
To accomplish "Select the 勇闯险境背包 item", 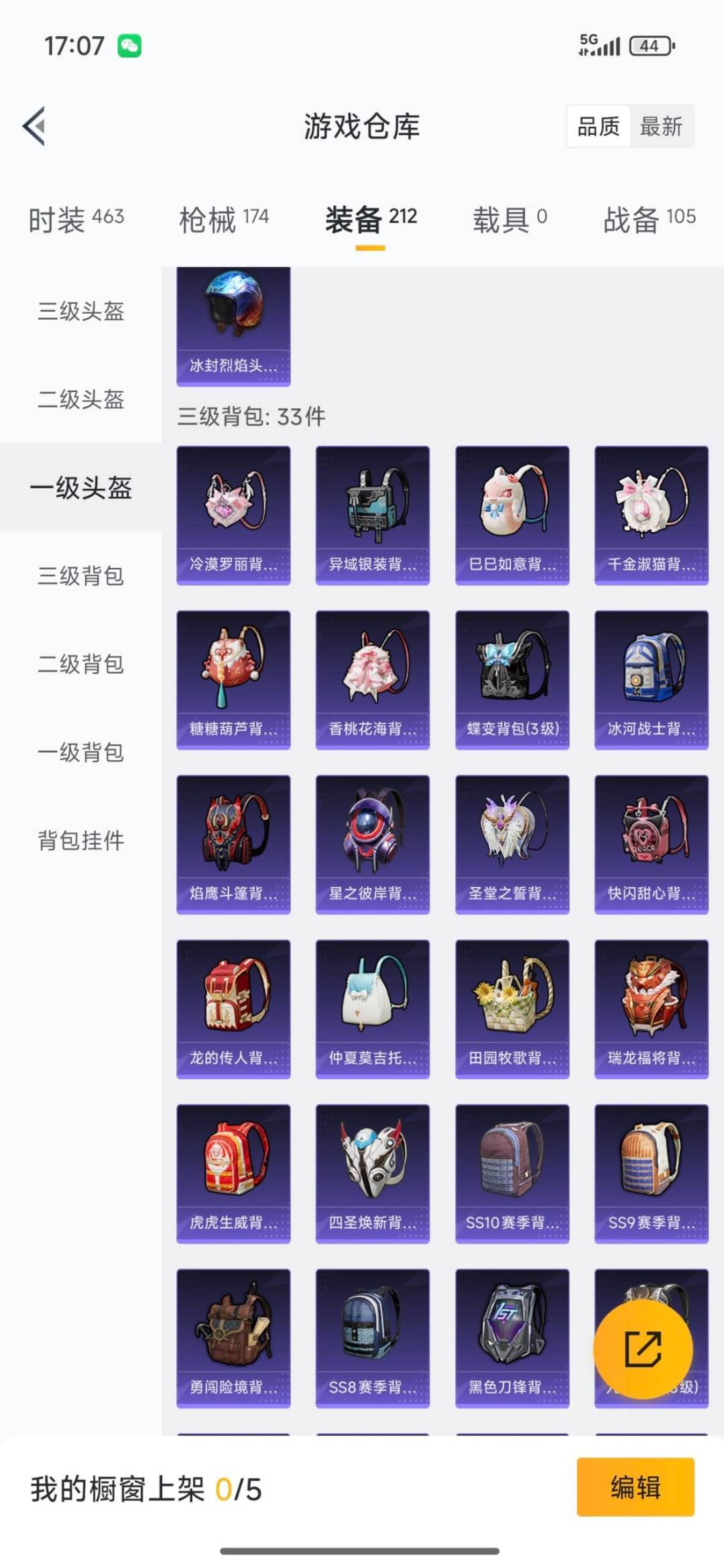I will click(233, 1334).
